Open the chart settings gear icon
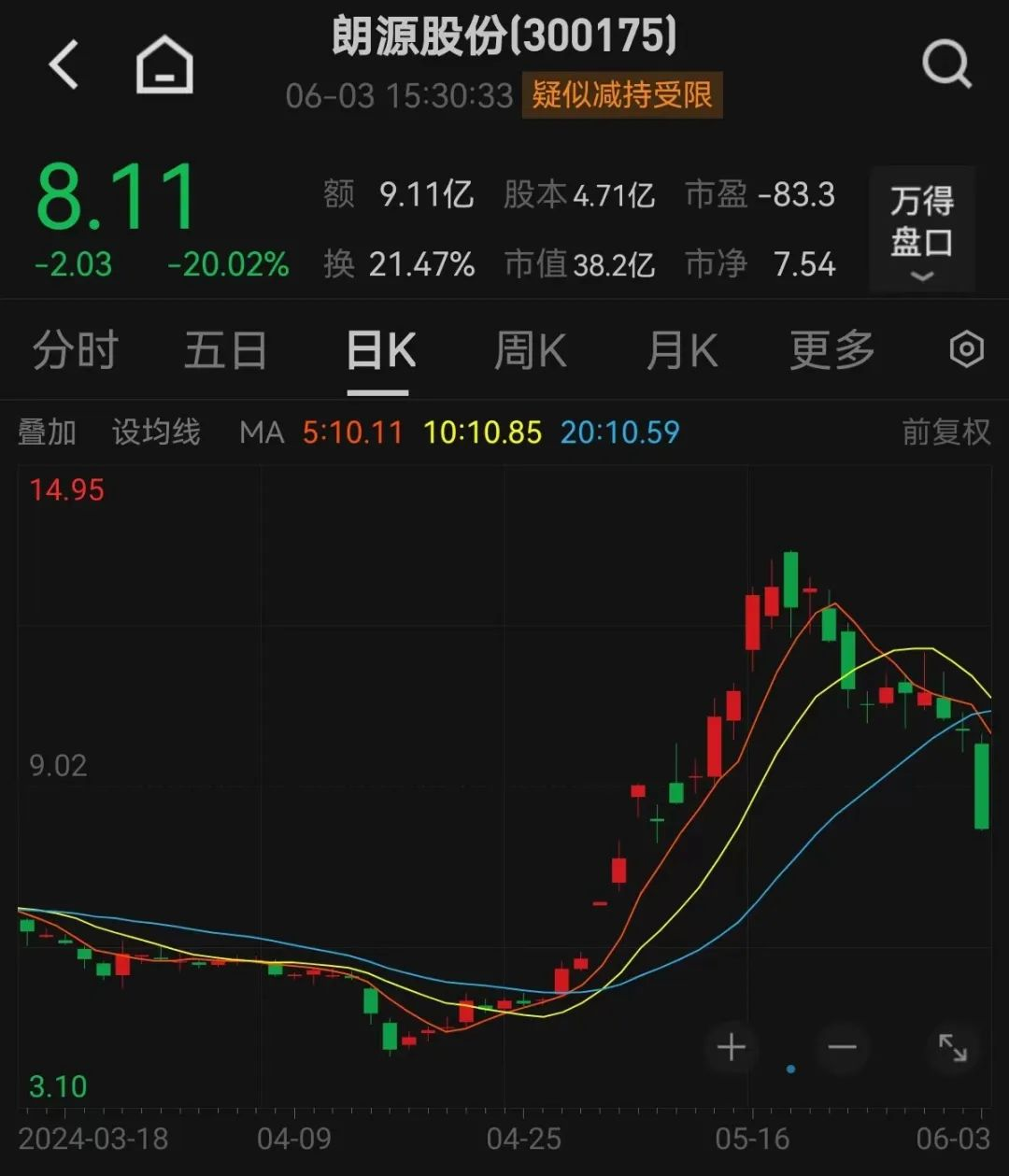This screenshot has width=1009, height=1176. click(x=965, y=350)
